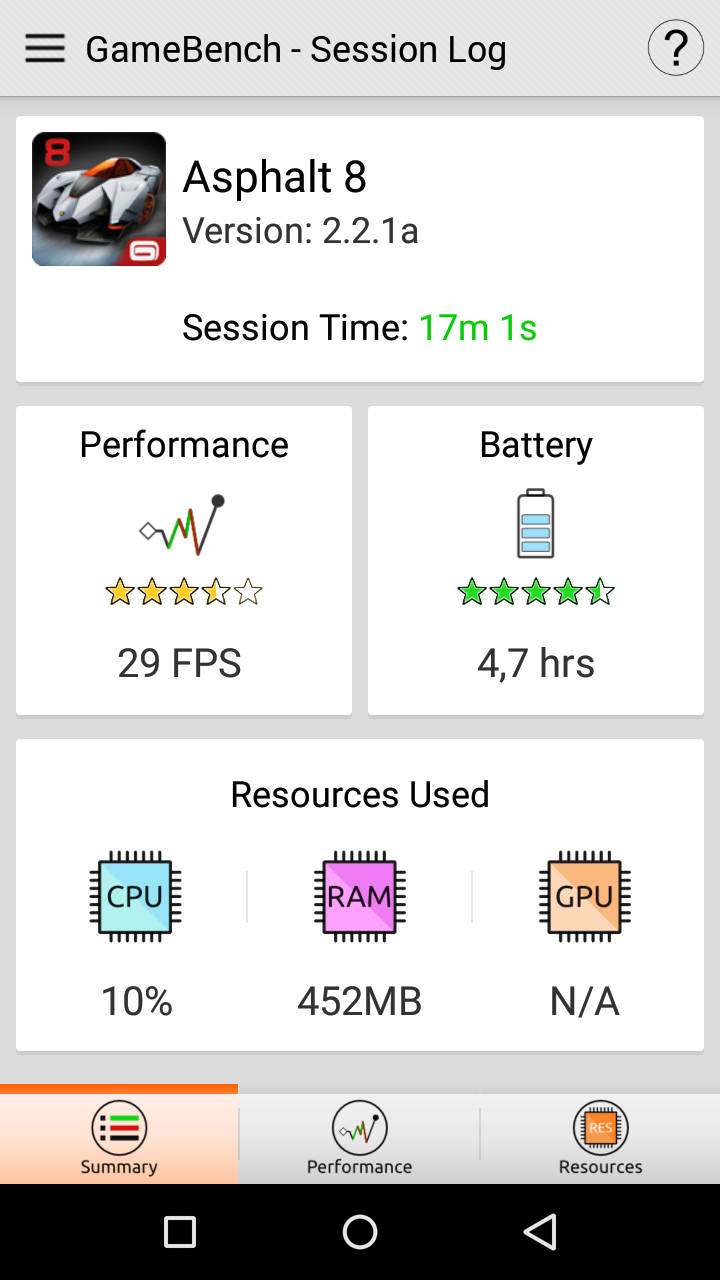This screenshot has height=1280, width=720.
Task: Select the Summary tab
Action: 119,1138
